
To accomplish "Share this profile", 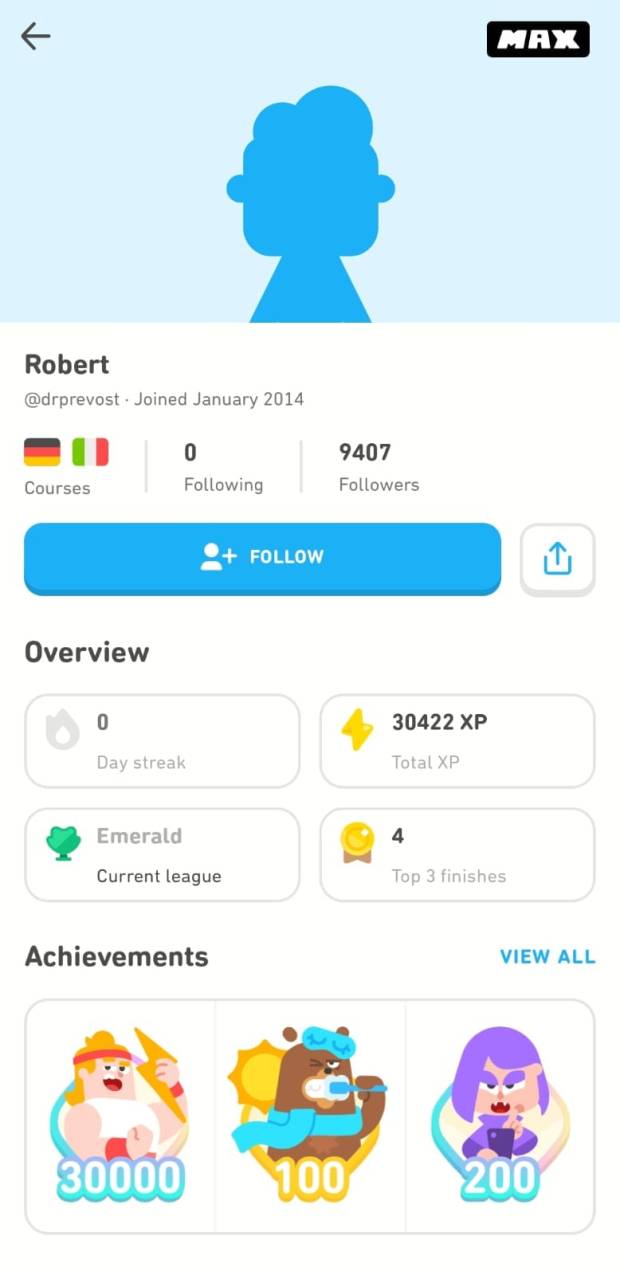I will pyautogui.click(x=557, y=558).
